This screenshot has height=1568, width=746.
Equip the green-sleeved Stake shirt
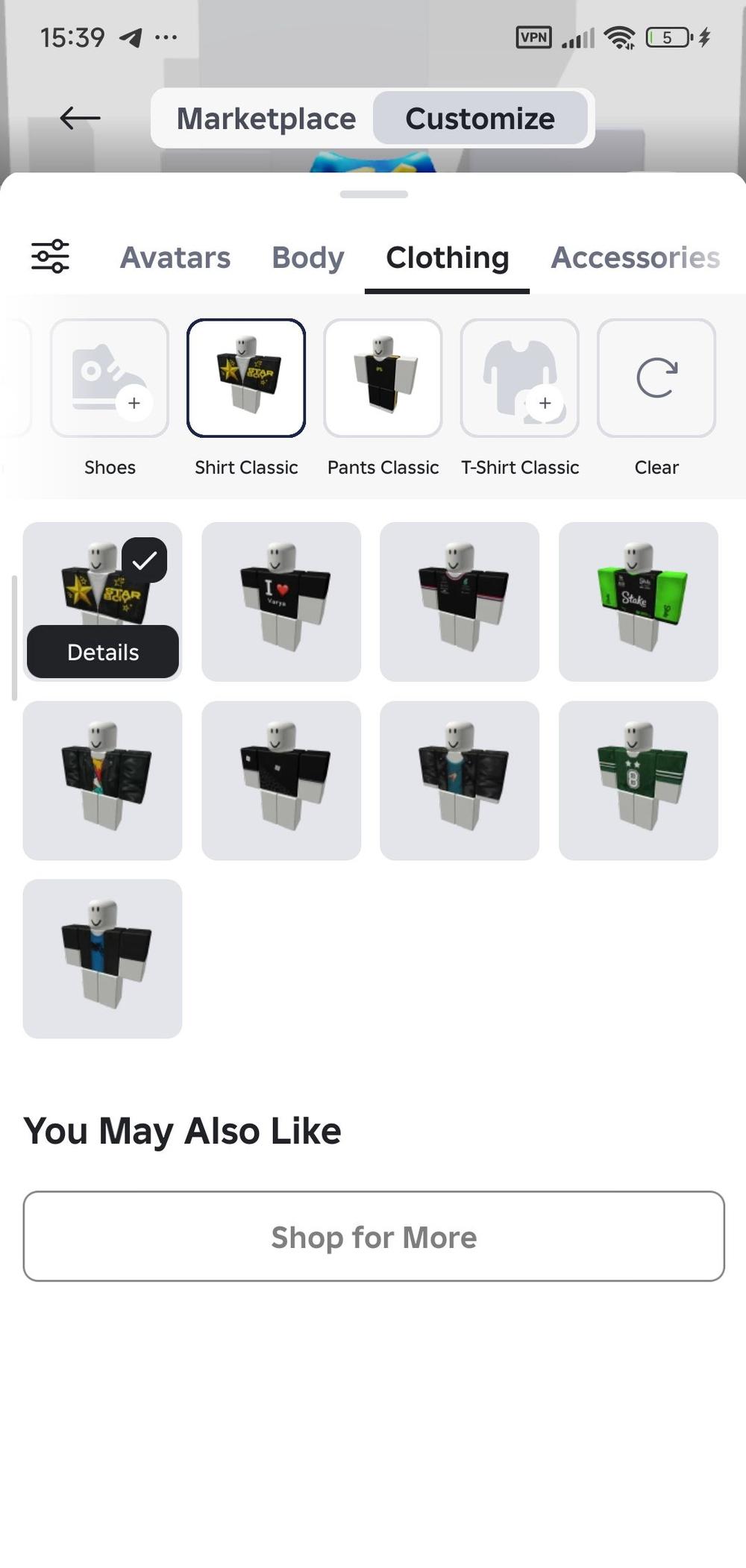(x=639, y=601)
